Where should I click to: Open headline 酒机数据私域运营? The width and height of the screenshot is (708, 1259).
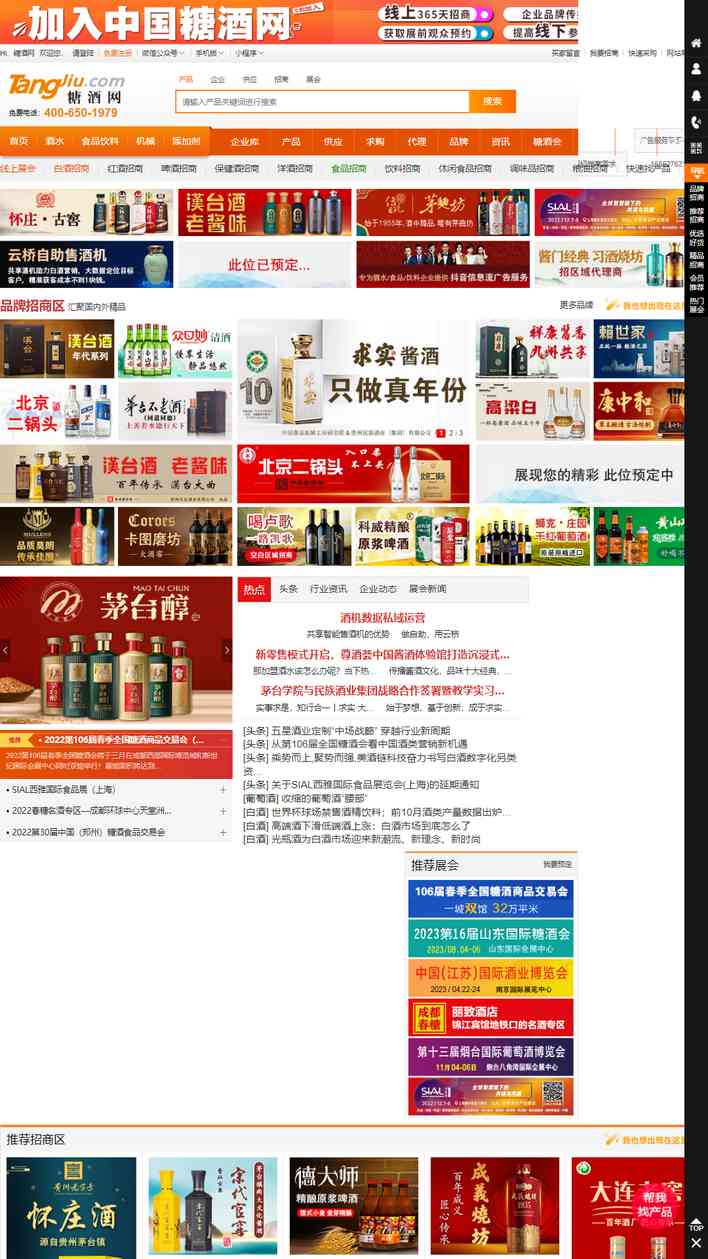coord(383,618)
